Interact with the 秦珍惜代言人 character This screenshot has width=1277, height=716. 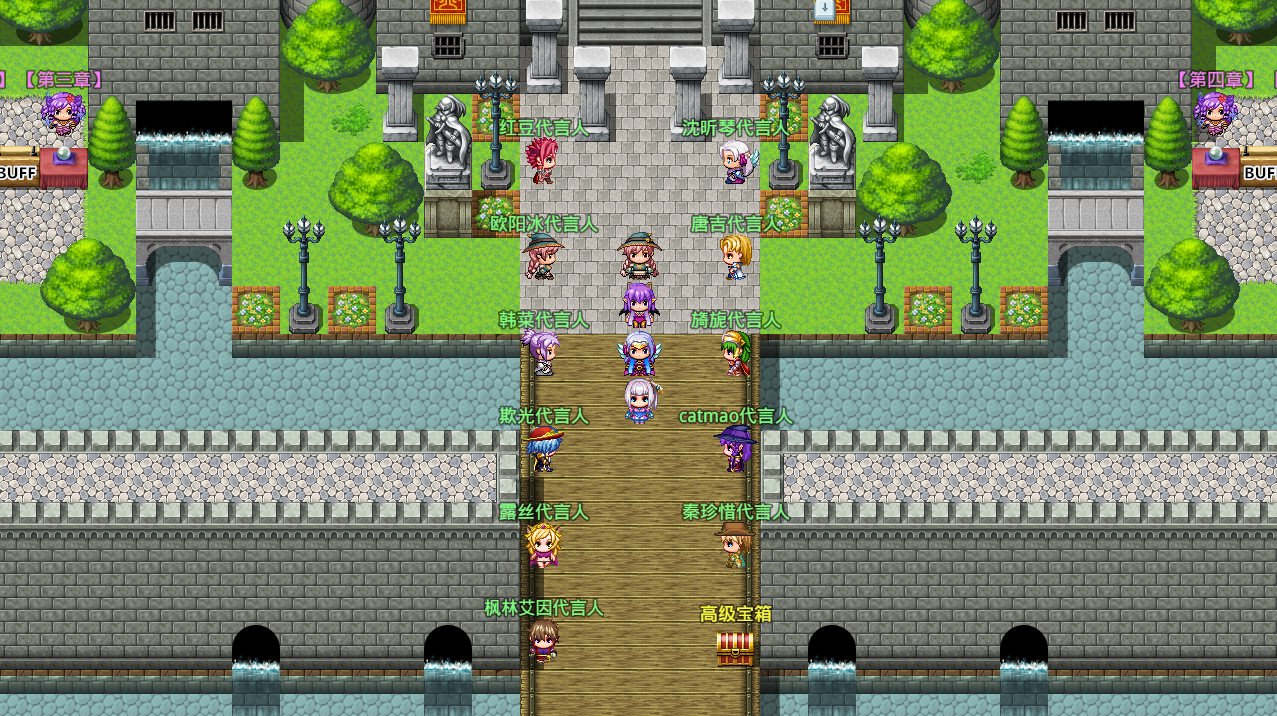[736, 544]
